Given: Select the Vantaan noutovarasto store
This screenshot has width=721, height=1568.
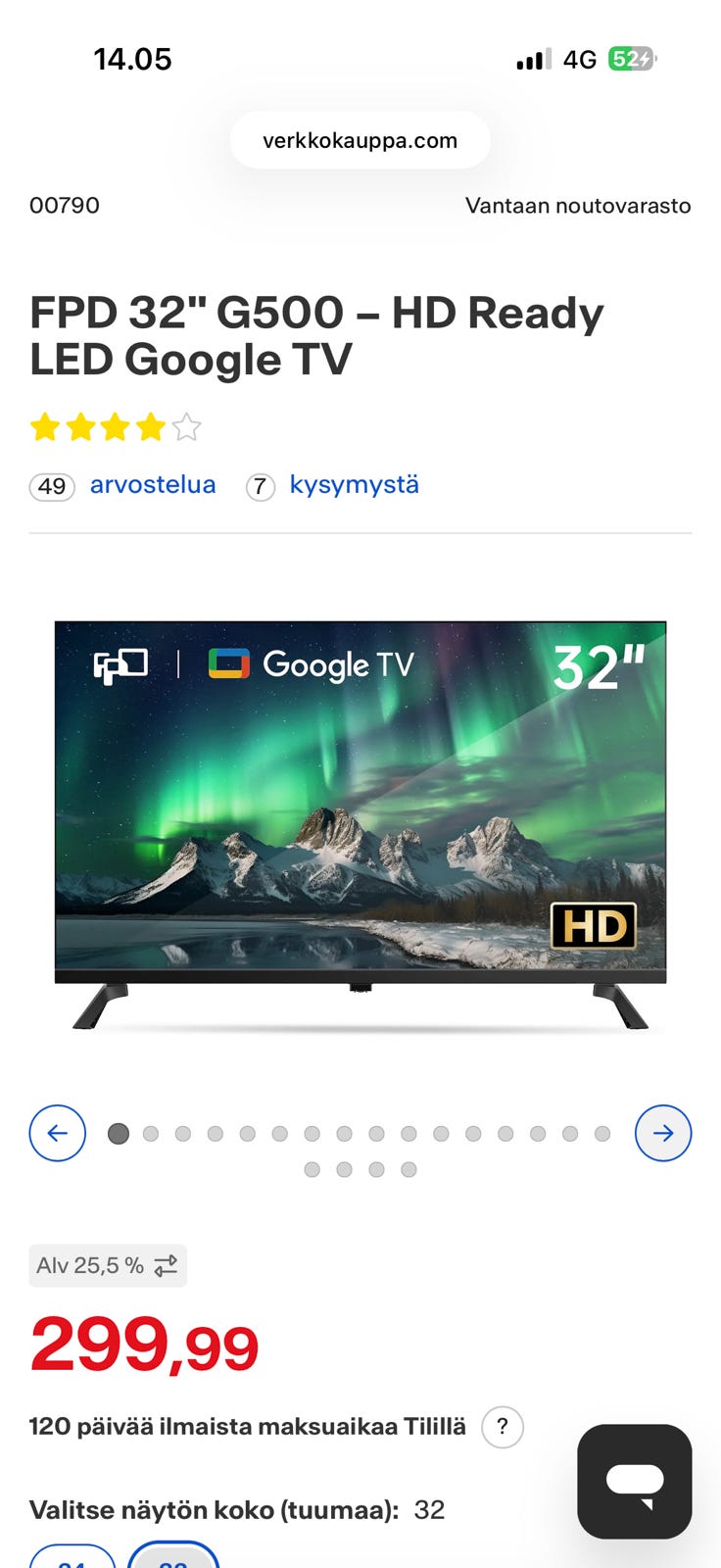Looking at the screenshot, I should click(x=578, y=206).
